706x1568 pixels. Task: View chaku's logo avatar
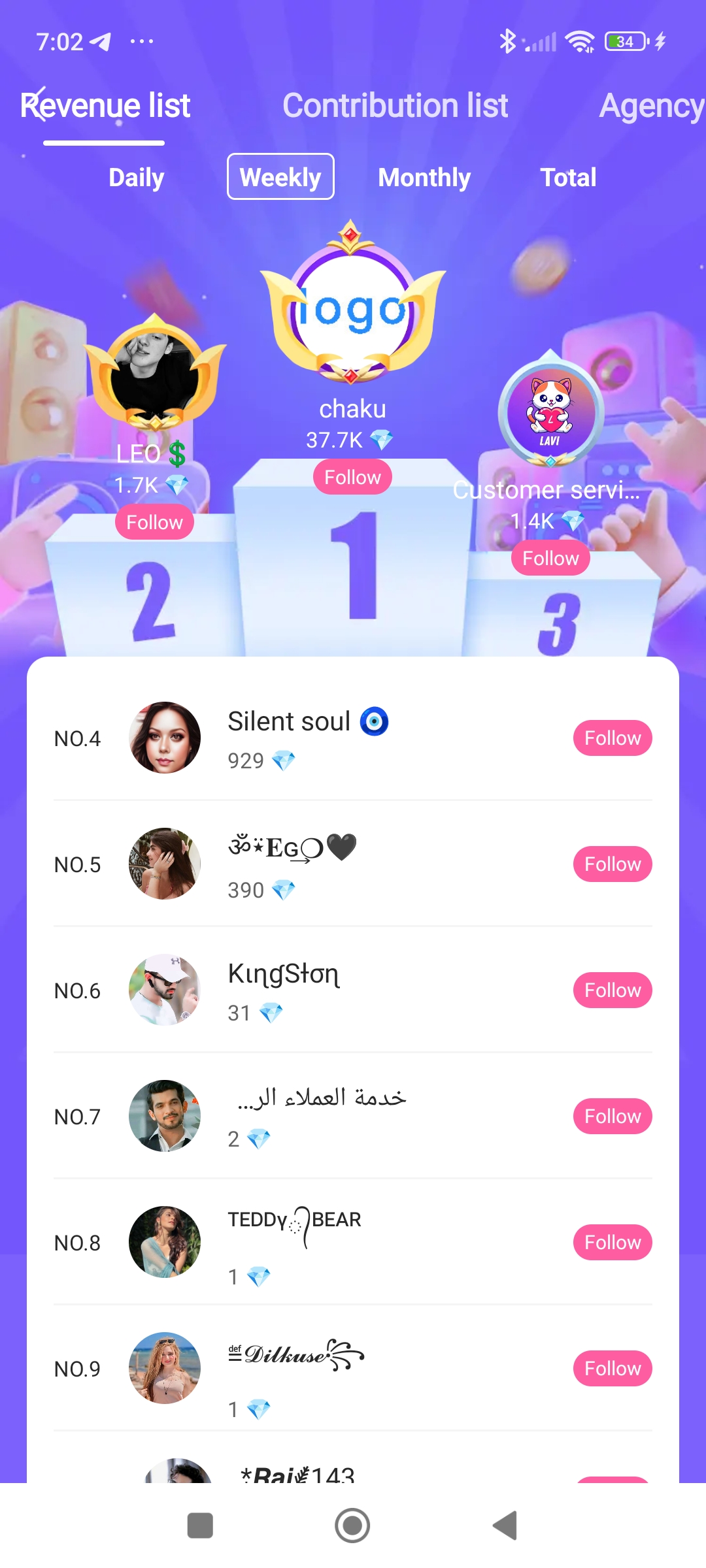point(352,309)
